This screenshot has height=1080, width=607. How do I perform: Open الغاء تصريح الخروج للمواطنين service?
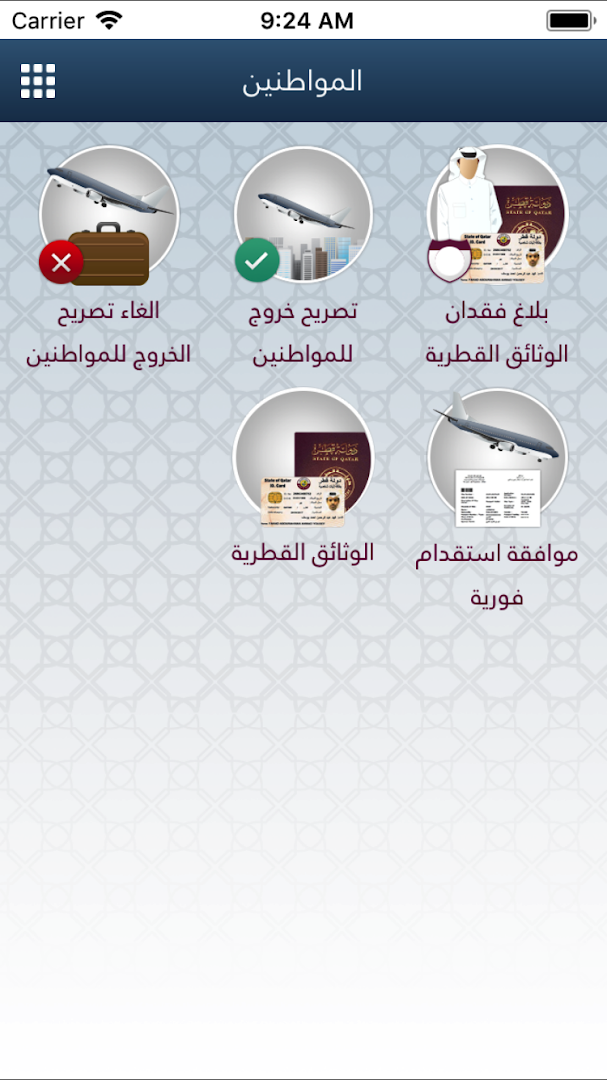click(x=108, y=216)
